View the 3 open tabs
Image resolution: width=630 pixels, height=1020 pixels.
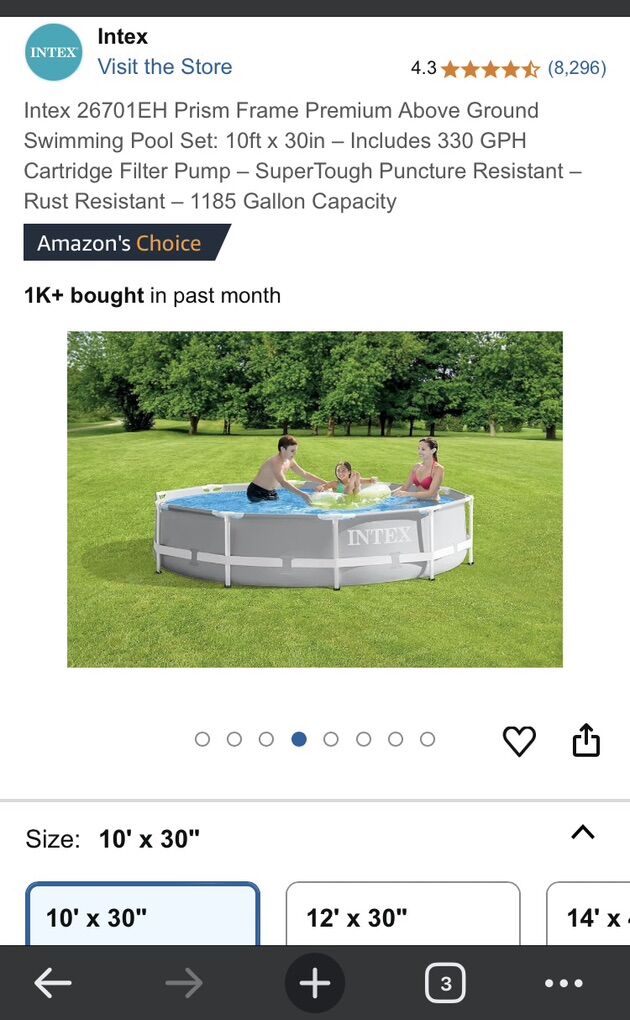(x=445, y=984)
